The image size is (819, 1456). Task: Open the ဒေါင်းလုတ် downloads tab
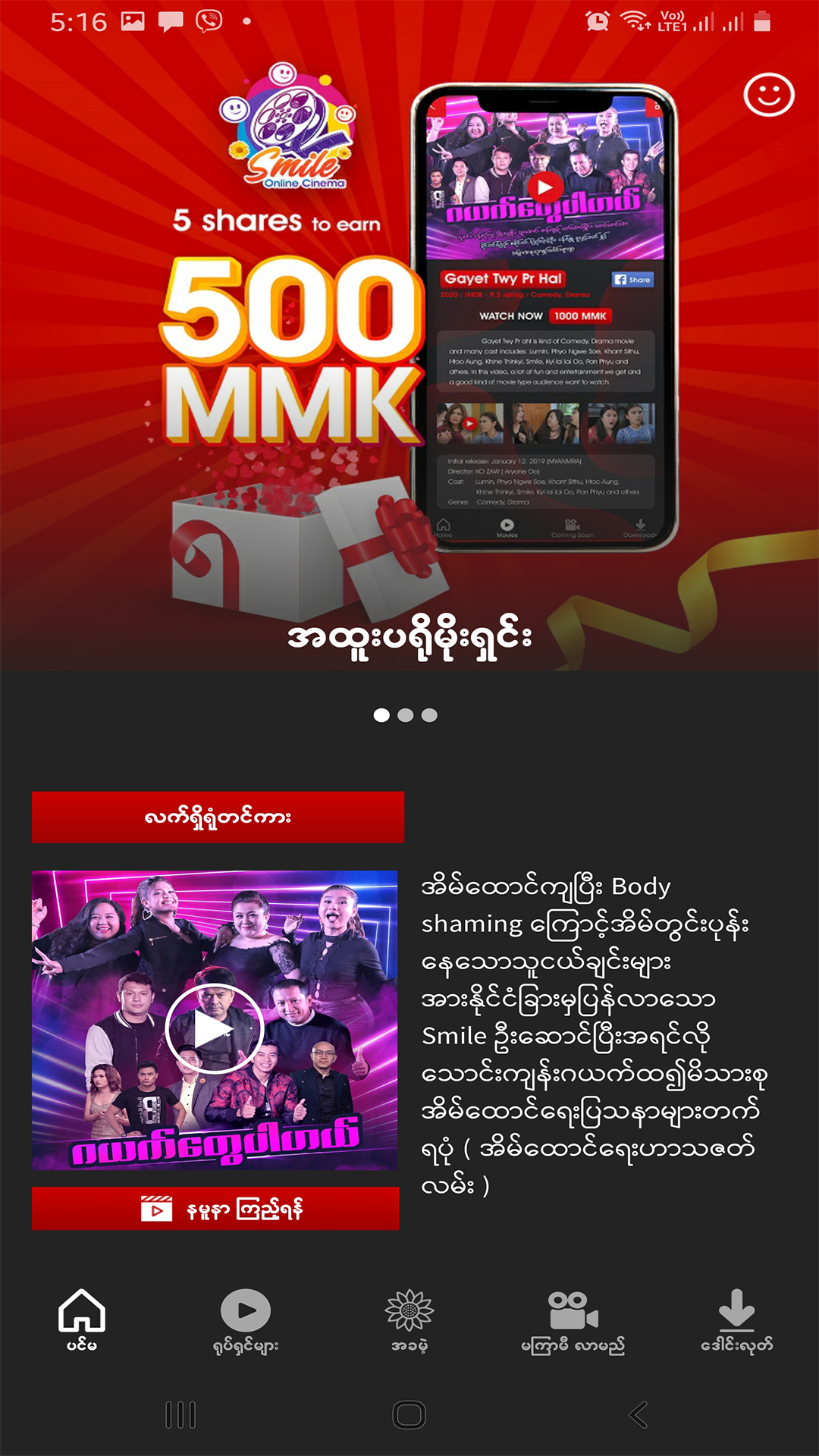[736, 1320]
